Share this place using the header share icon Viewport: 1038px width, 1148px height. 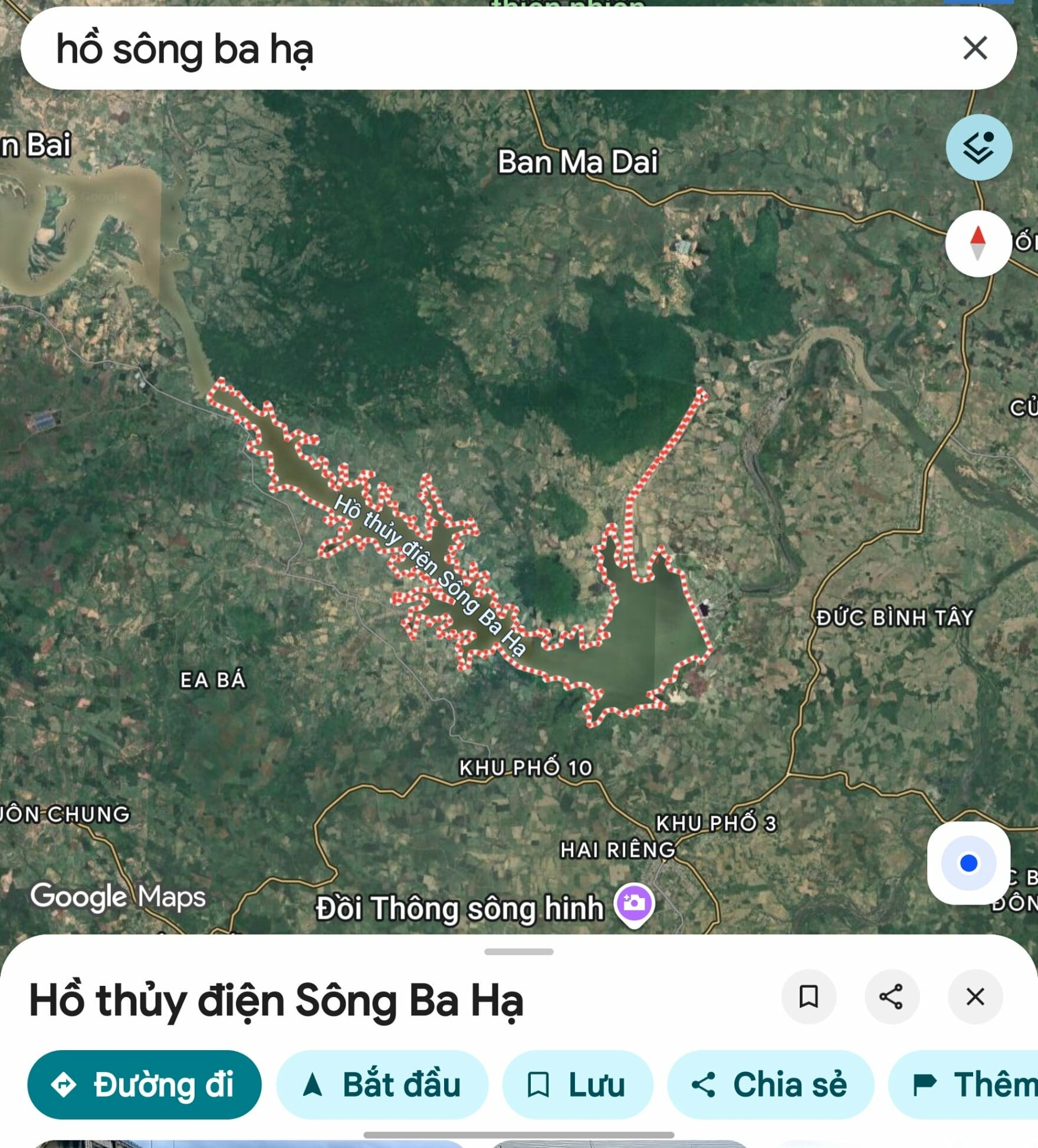pyautogui.click(x=891, y=997)
